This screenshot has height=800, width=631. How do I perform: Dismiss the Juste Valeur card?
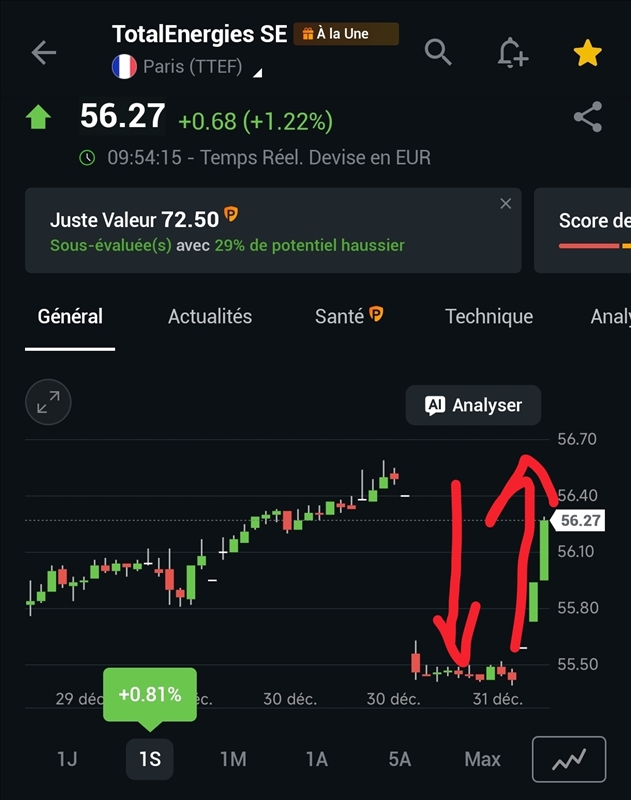(x=506, y=204)
